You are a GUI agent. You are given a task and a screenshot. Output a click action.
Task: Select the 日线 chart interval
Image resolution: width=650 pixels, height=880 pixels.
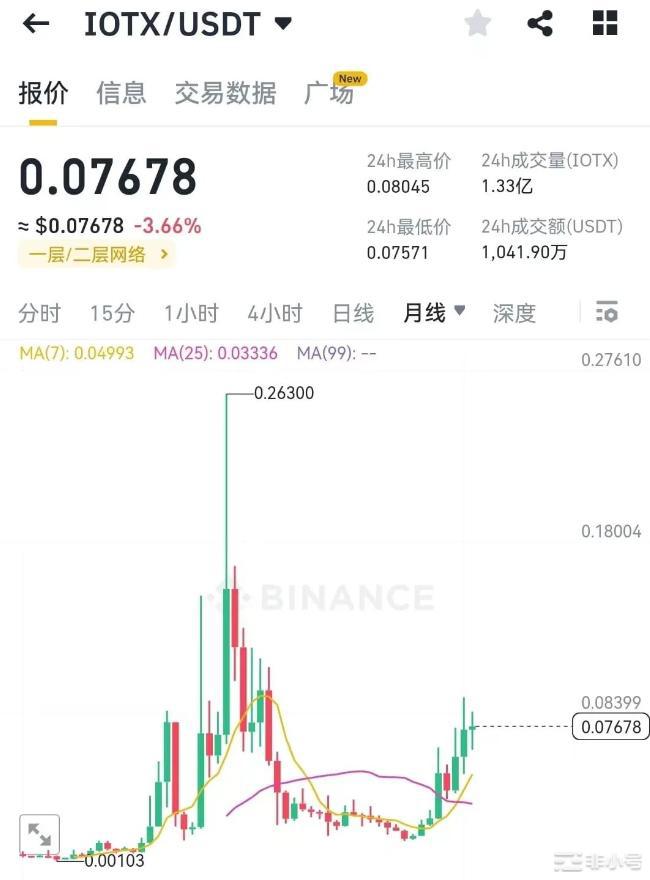point(353,313)
